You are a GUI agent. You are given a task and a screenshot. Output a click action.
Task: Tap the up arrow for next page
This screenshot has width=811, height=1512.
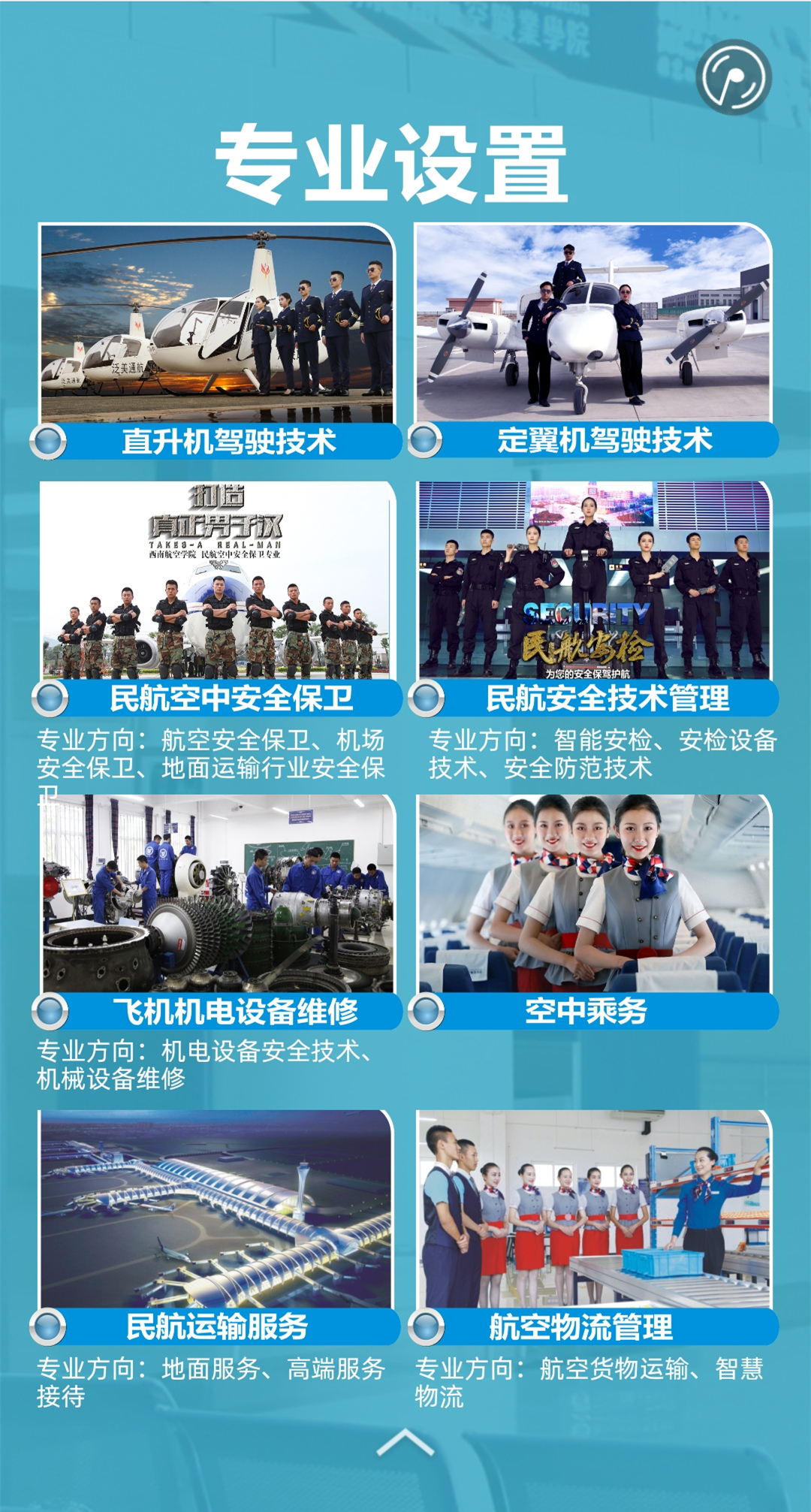[405, 1443]
